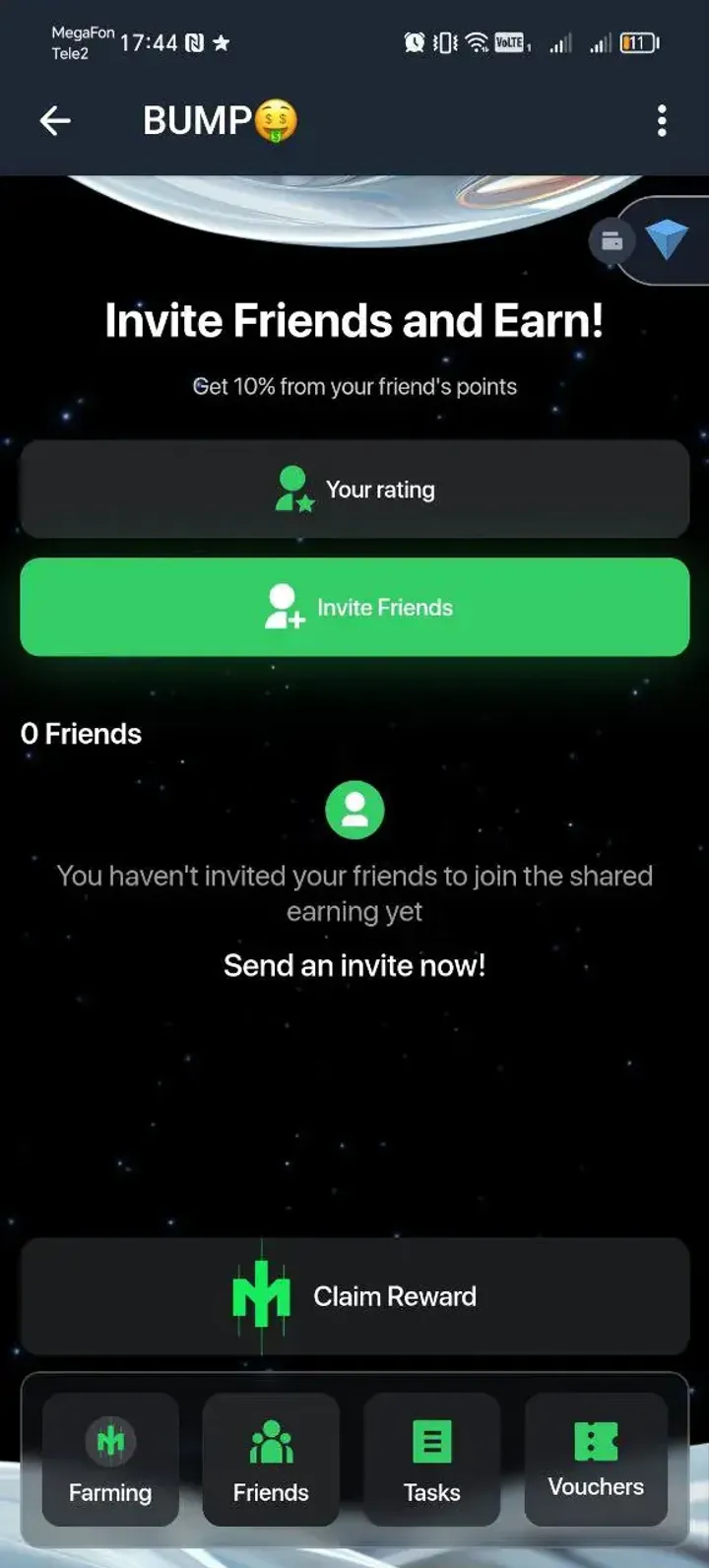Click the green person avatar above the invite message
Image resolution: width=709 pixels, height=1568 pixels.
pyautogui.click(x=354, y=808)
